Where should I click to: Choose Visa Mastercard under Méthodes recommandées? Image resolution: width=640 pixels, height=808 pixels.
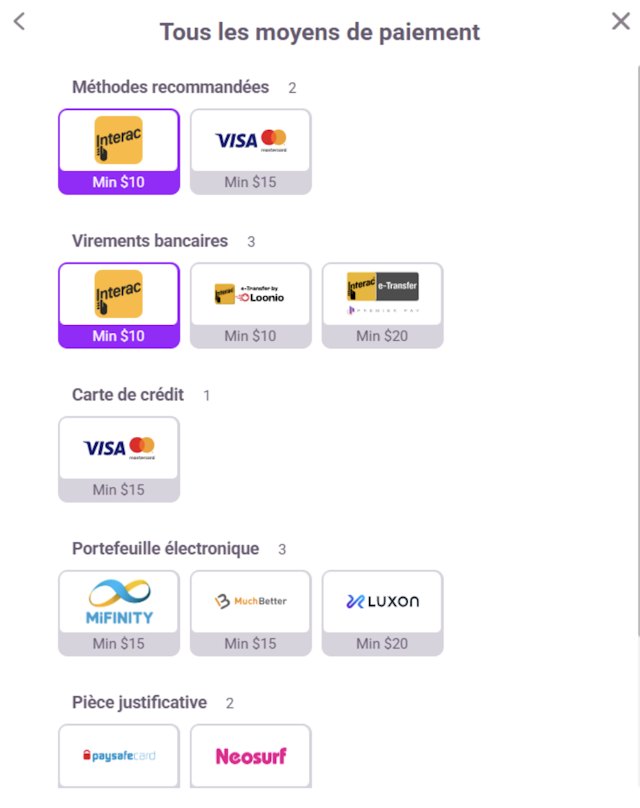pos(251,151)
